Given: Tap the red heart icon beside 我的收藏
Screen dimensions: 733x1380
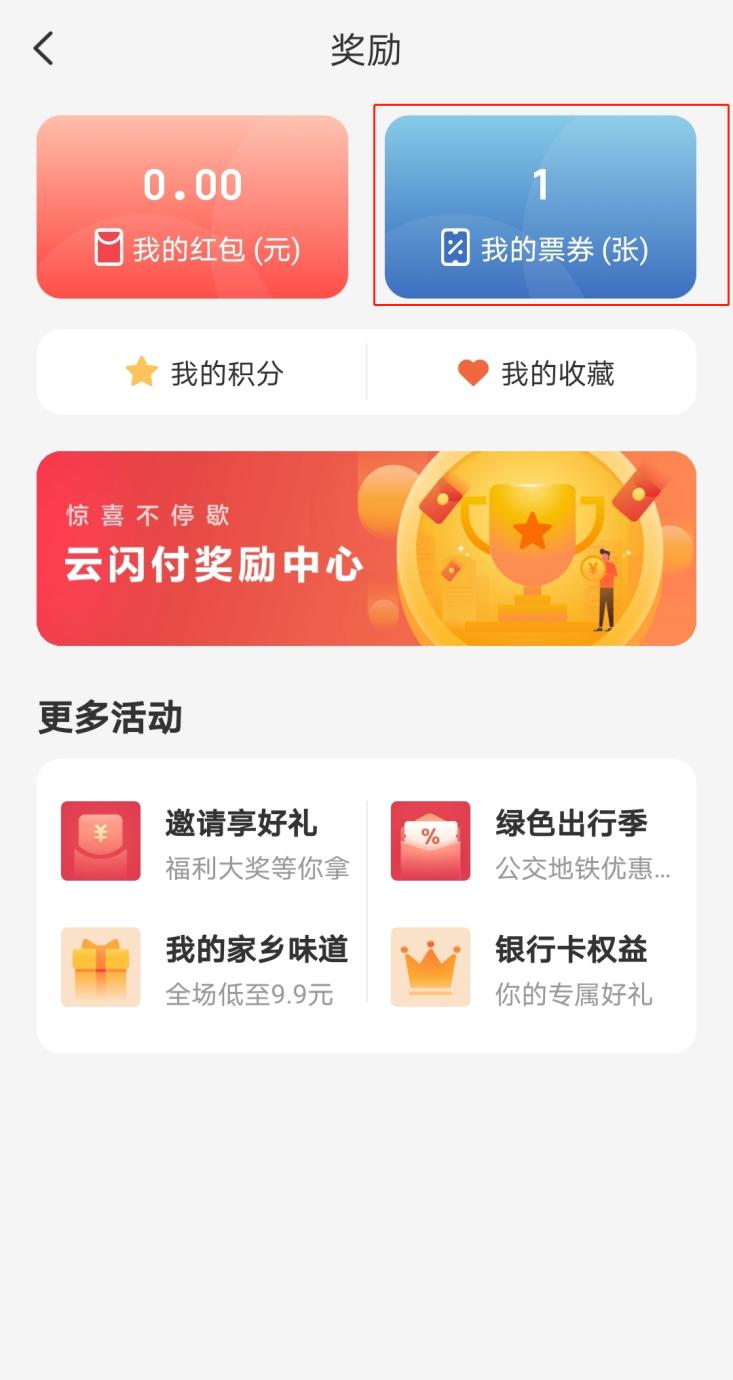Looking at the screenshot, I should [x=472, y=372].
